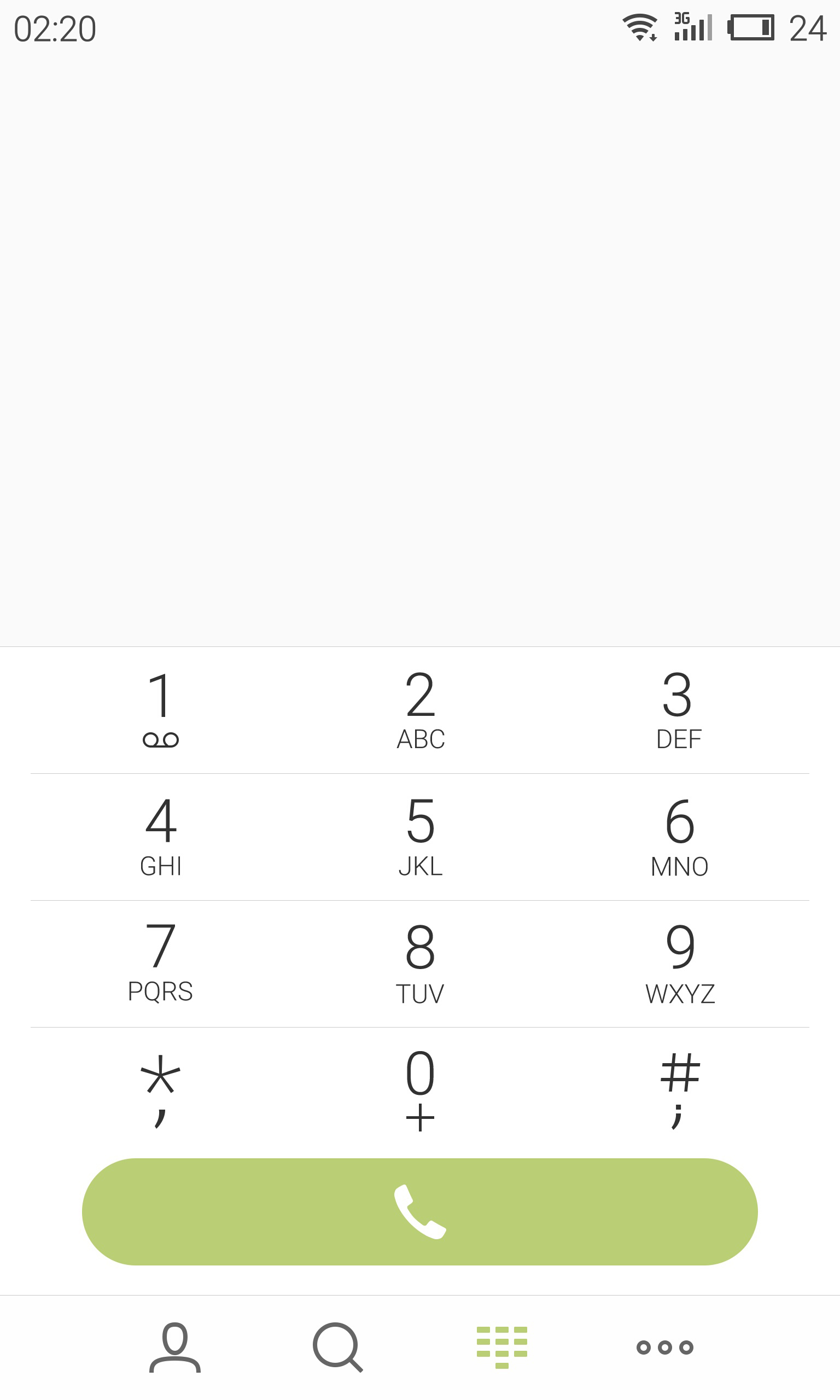Dial the 7 PQRS key
This screenshot has width=840, height=1400.
161,964
